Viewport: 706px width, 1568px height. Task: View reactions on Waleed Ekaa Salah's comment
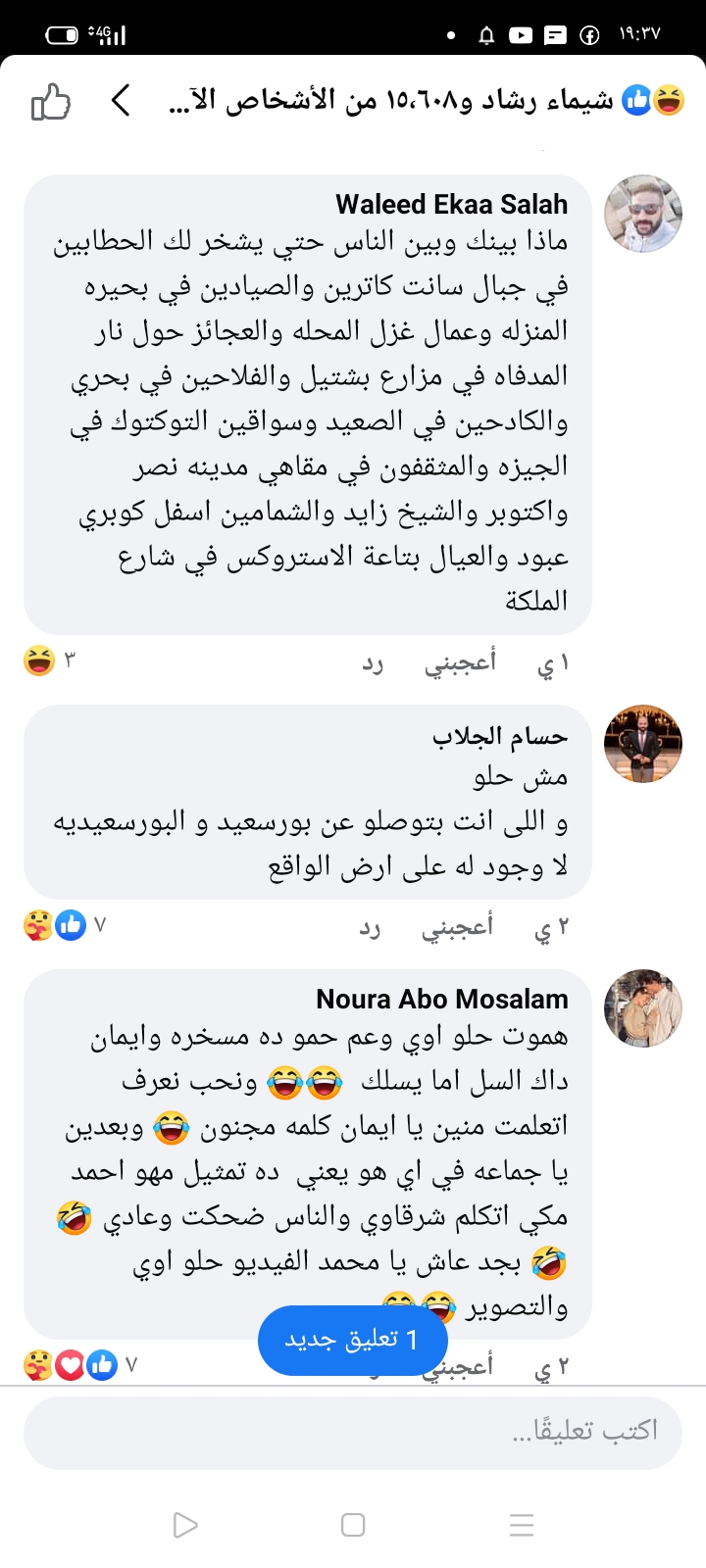tap(49, 661)
